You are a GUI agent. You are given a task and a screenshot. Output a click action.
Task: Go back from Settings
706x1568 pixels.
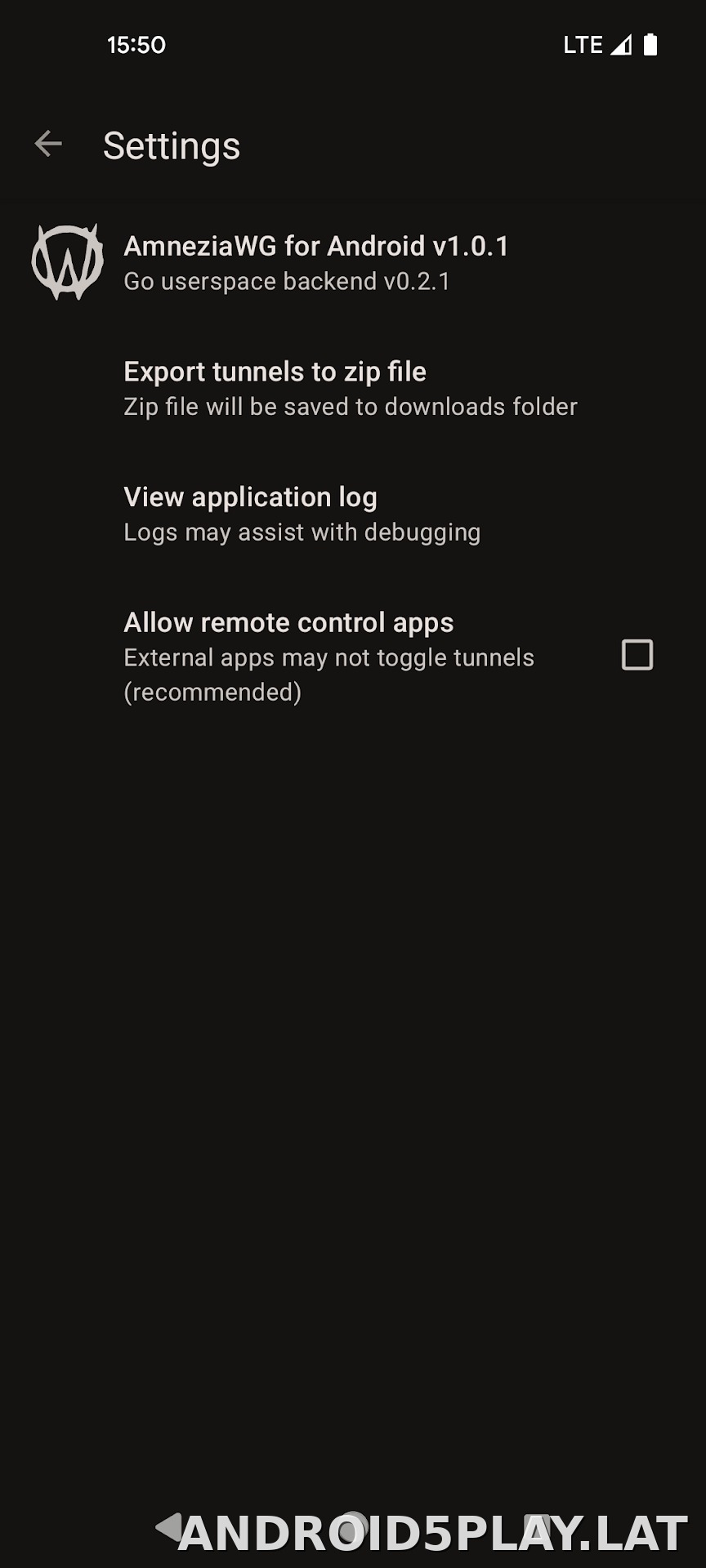[x=48, y=144]
